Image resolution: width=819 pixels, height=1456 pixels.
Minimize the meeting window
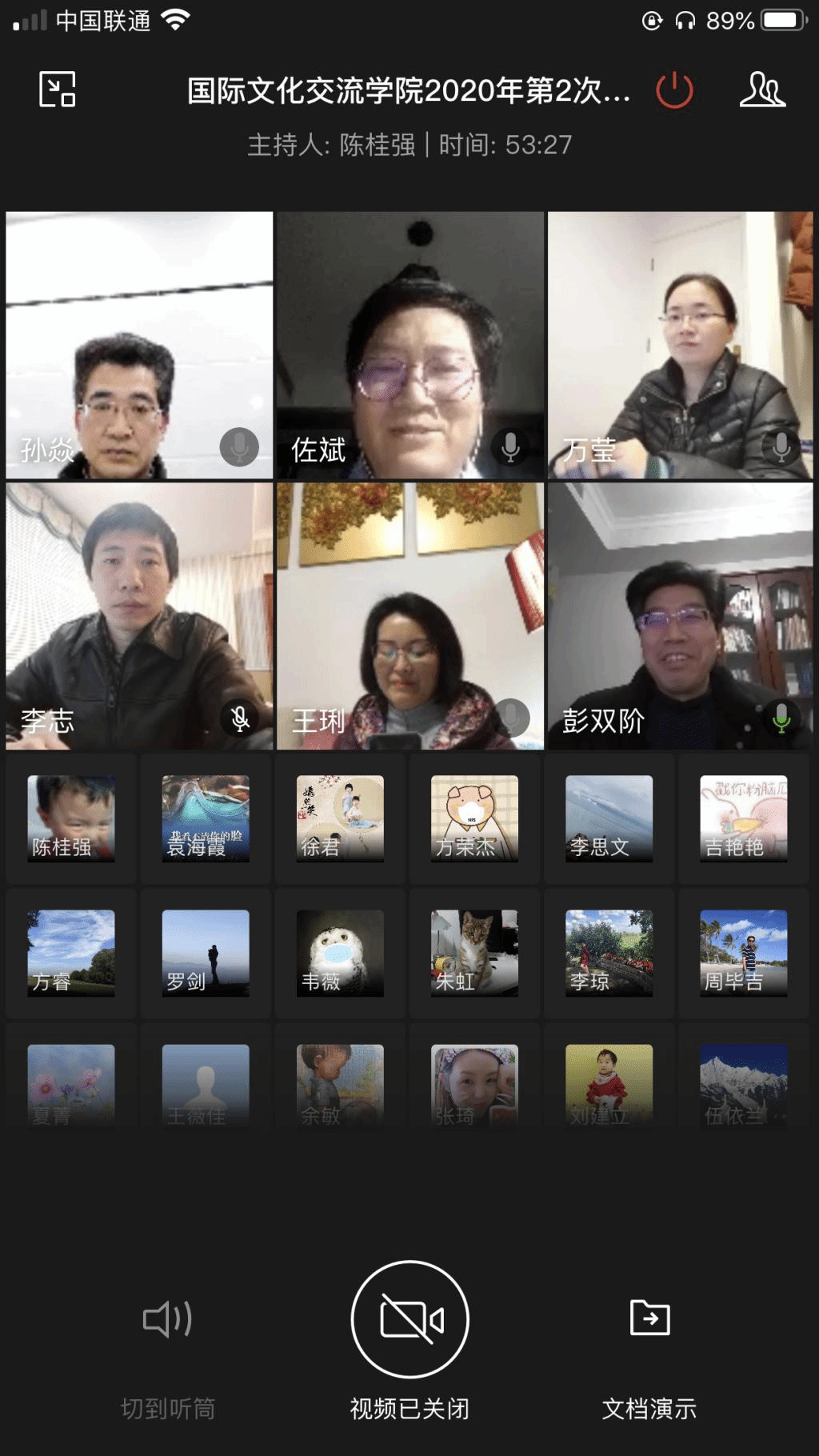(58, 89)
